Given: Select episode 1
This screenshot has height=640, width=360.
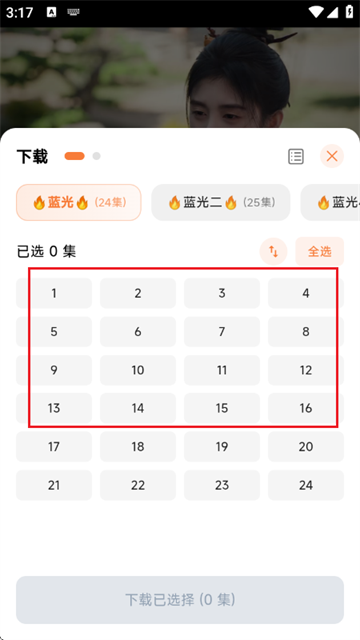Looking at the screenshot, I should click(54, 293).
